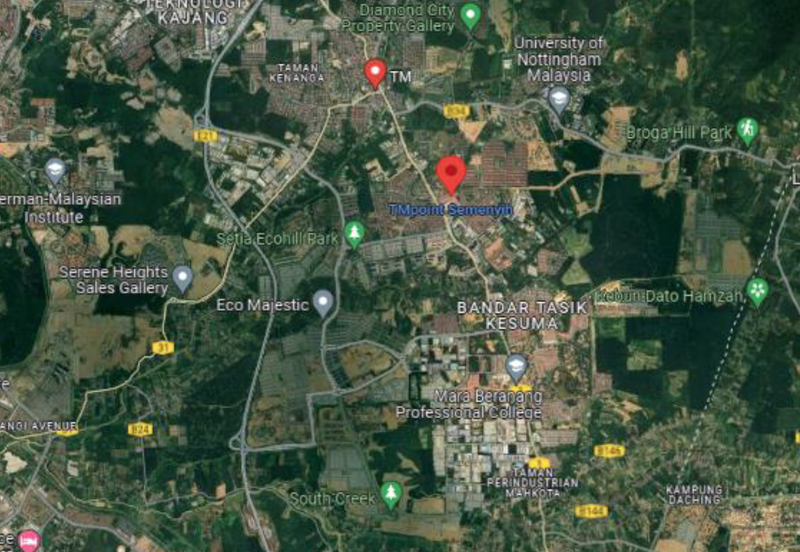The height and width of the screenshot is (552, 800).
Task: Select the South Creek park marker
Action: (x=391, y=494)
